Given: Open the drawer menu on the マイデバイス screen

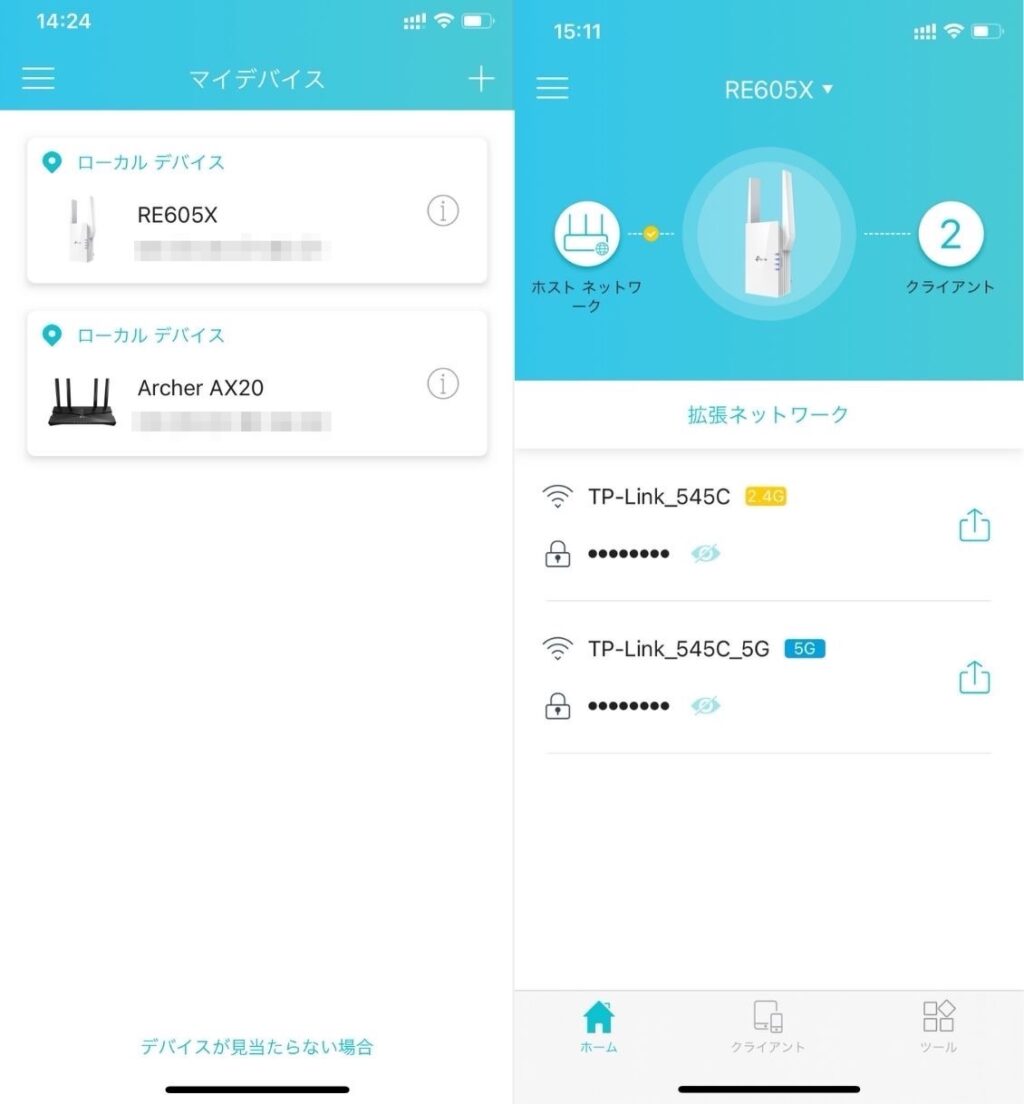Looking at the screenshot, I should [x=38, y=79].
